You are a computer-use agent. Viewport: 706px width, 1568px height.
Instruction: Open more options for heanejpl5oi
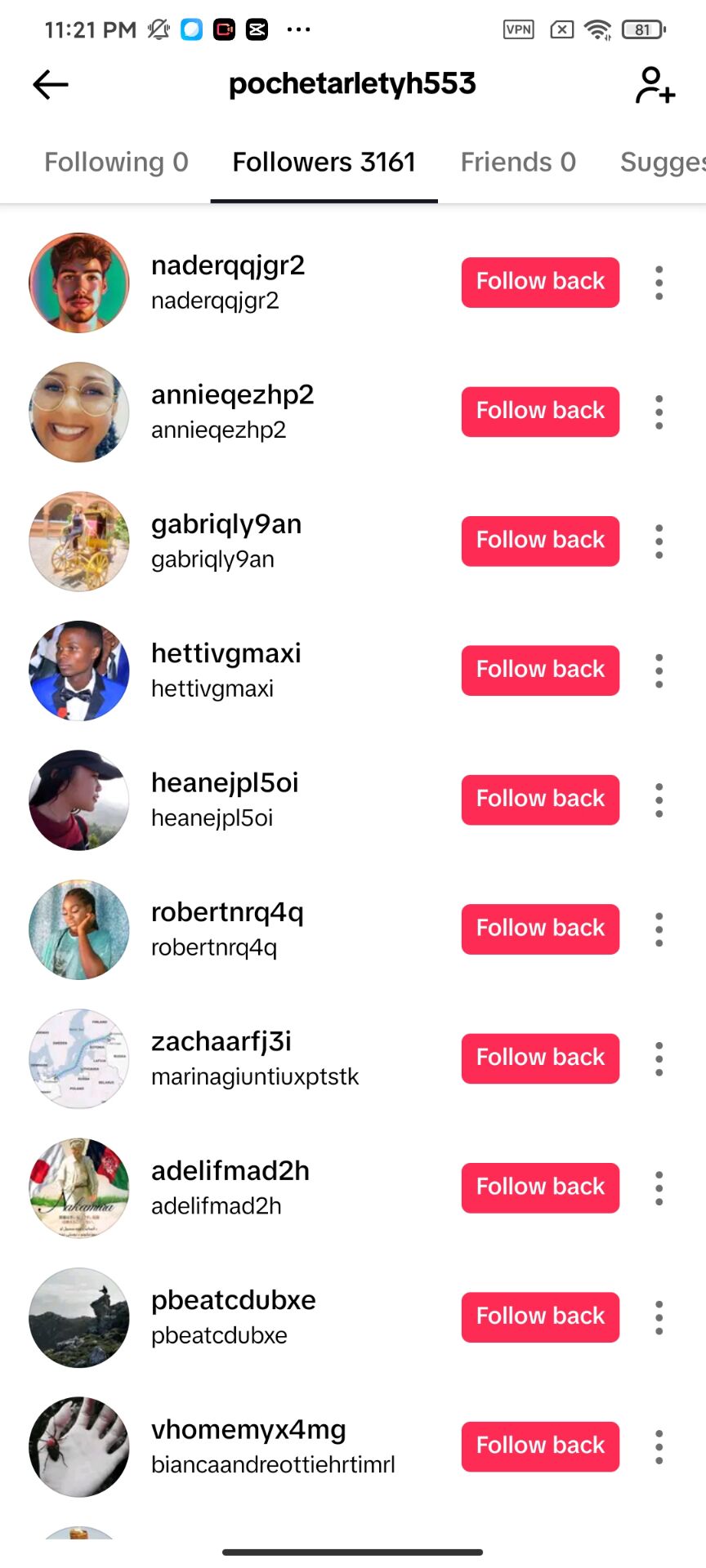pos(659,800)
